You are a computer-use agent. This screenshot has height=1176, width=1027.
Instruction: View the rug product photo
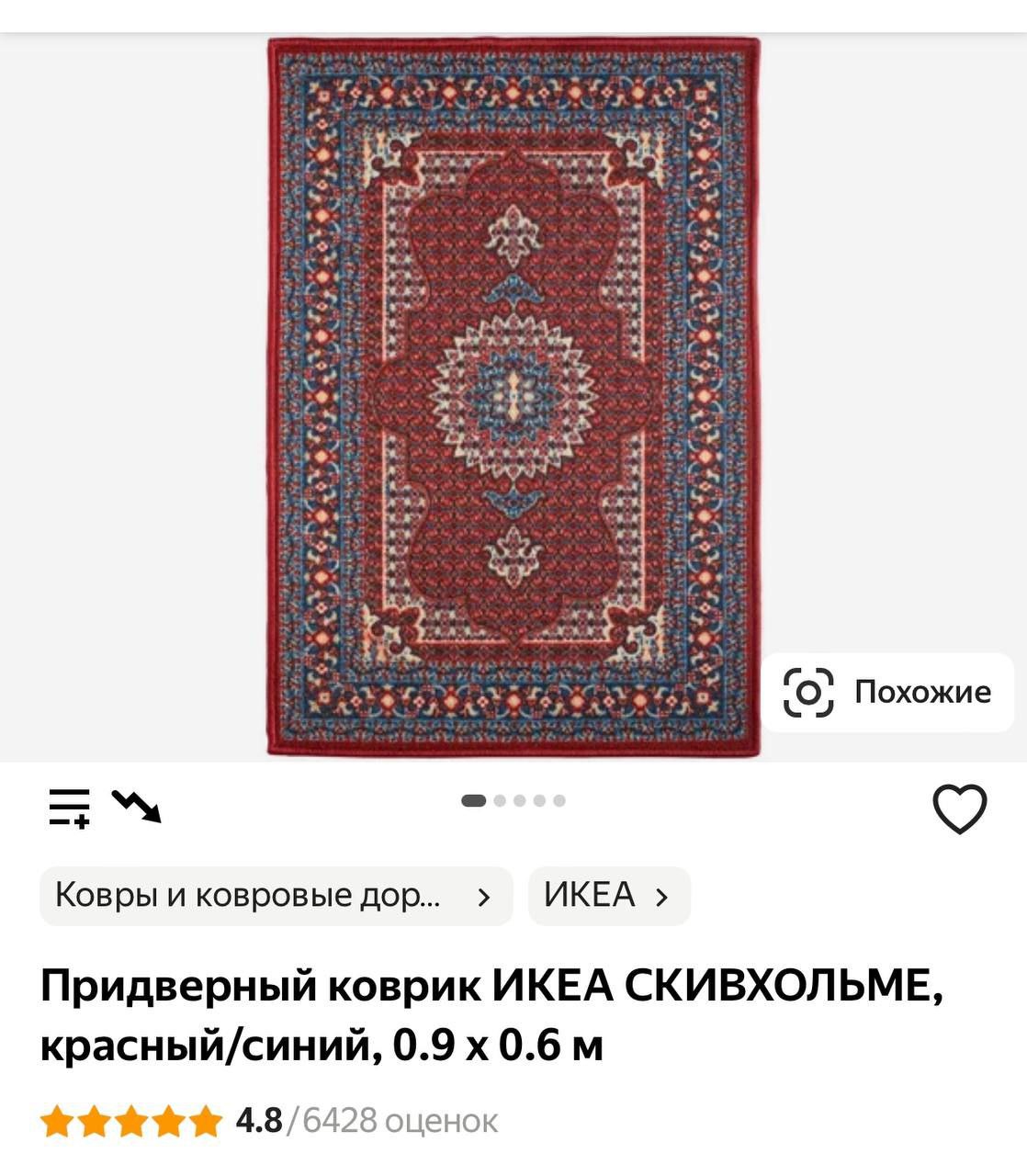coord(513,397)
